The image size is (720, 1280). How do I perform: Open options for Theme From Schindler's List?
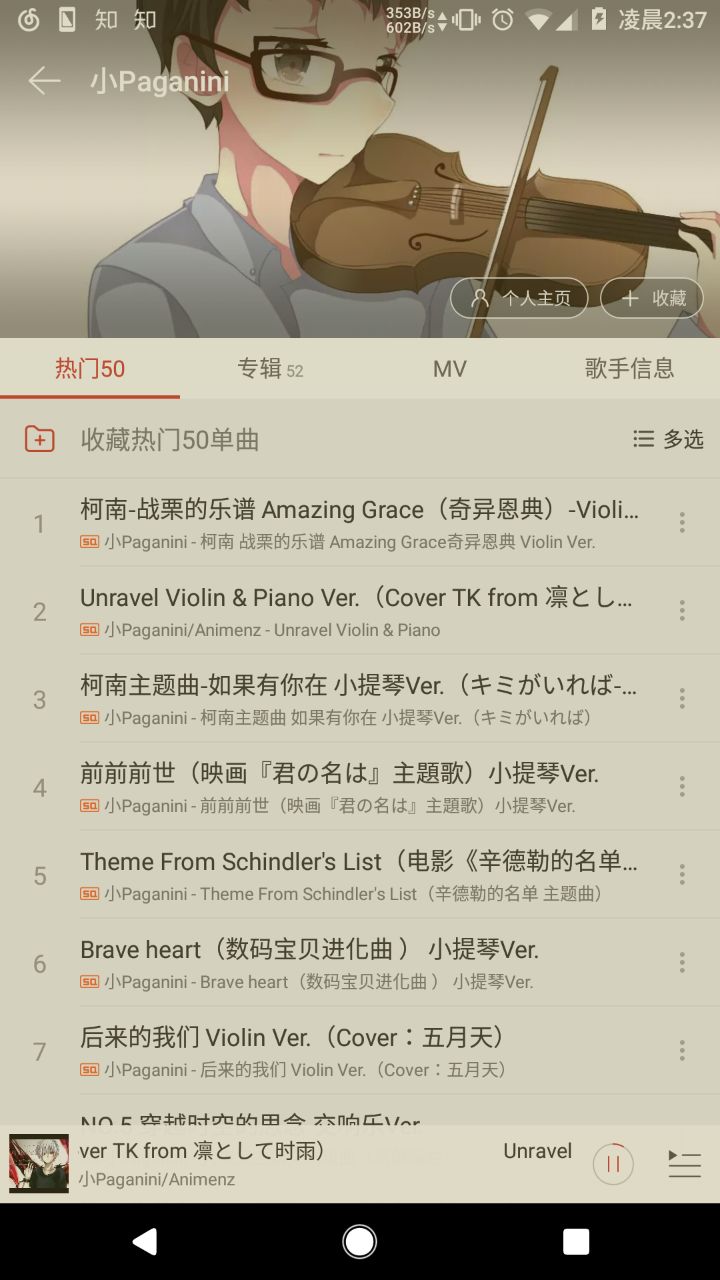[682, 874]
